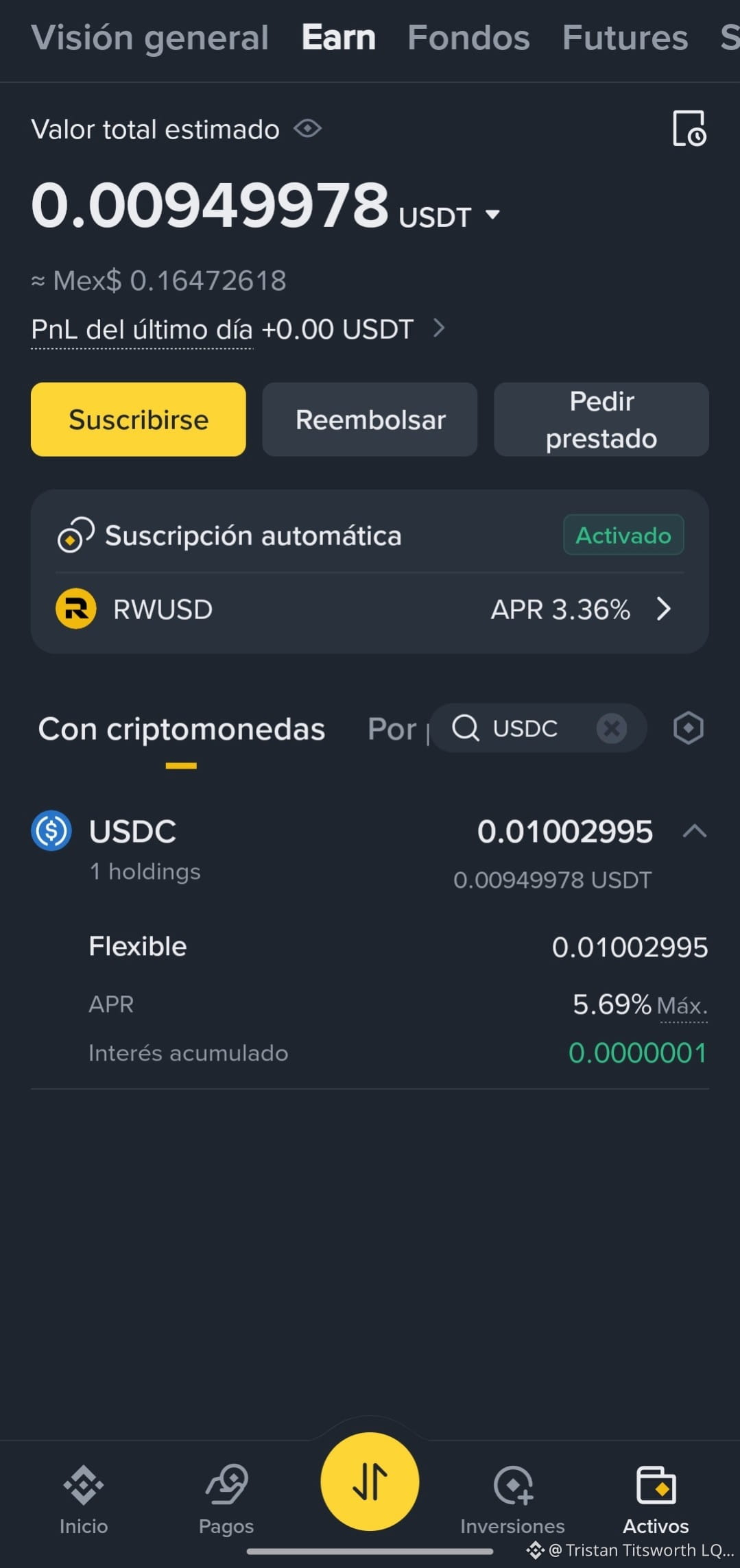This screenshot has height=1568, width=740.
Task: Switch to the Visión general tab
Action: tap(150, 38)
